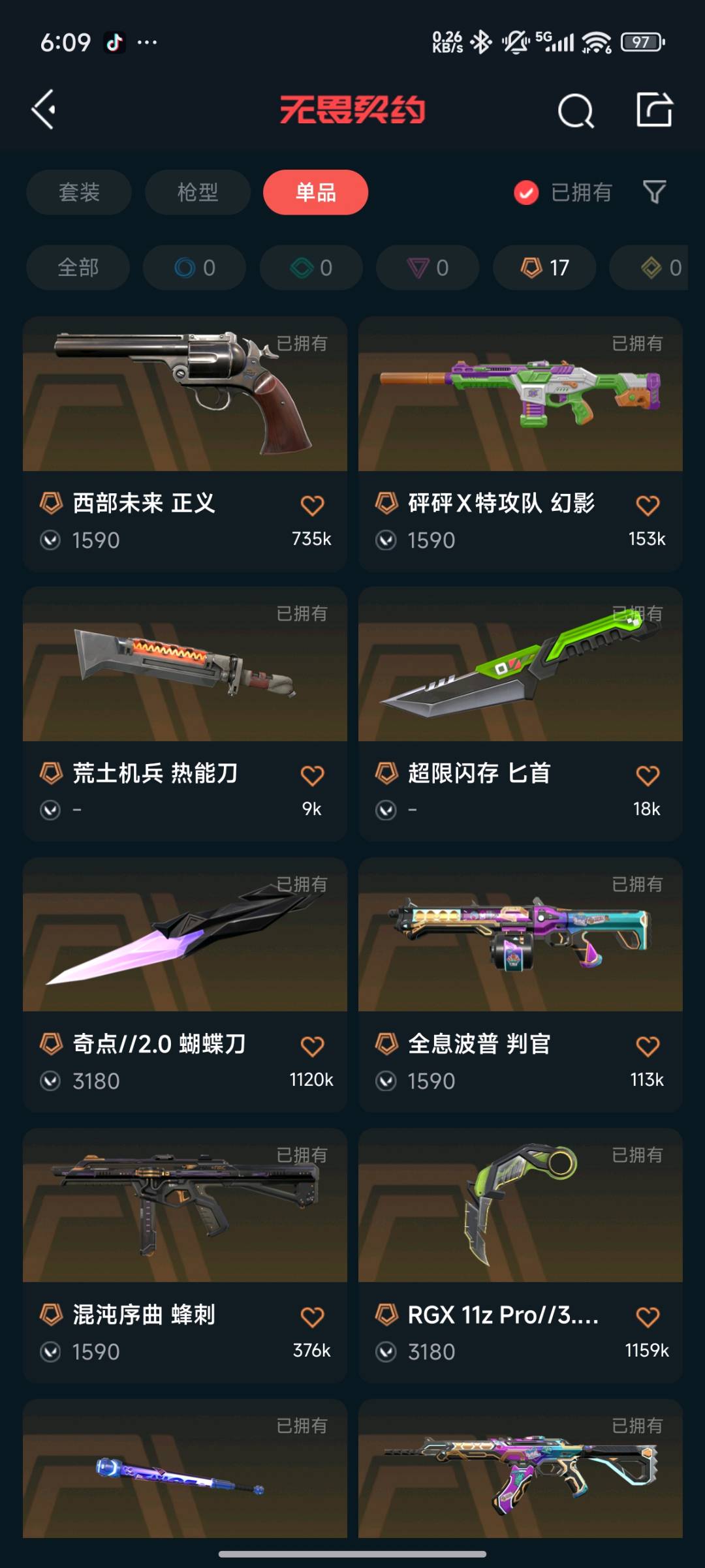Image resolution: width=705 pixels, height=1568 pixels.
Task: Open the 全息波普 判官 card
Action: 520,936
